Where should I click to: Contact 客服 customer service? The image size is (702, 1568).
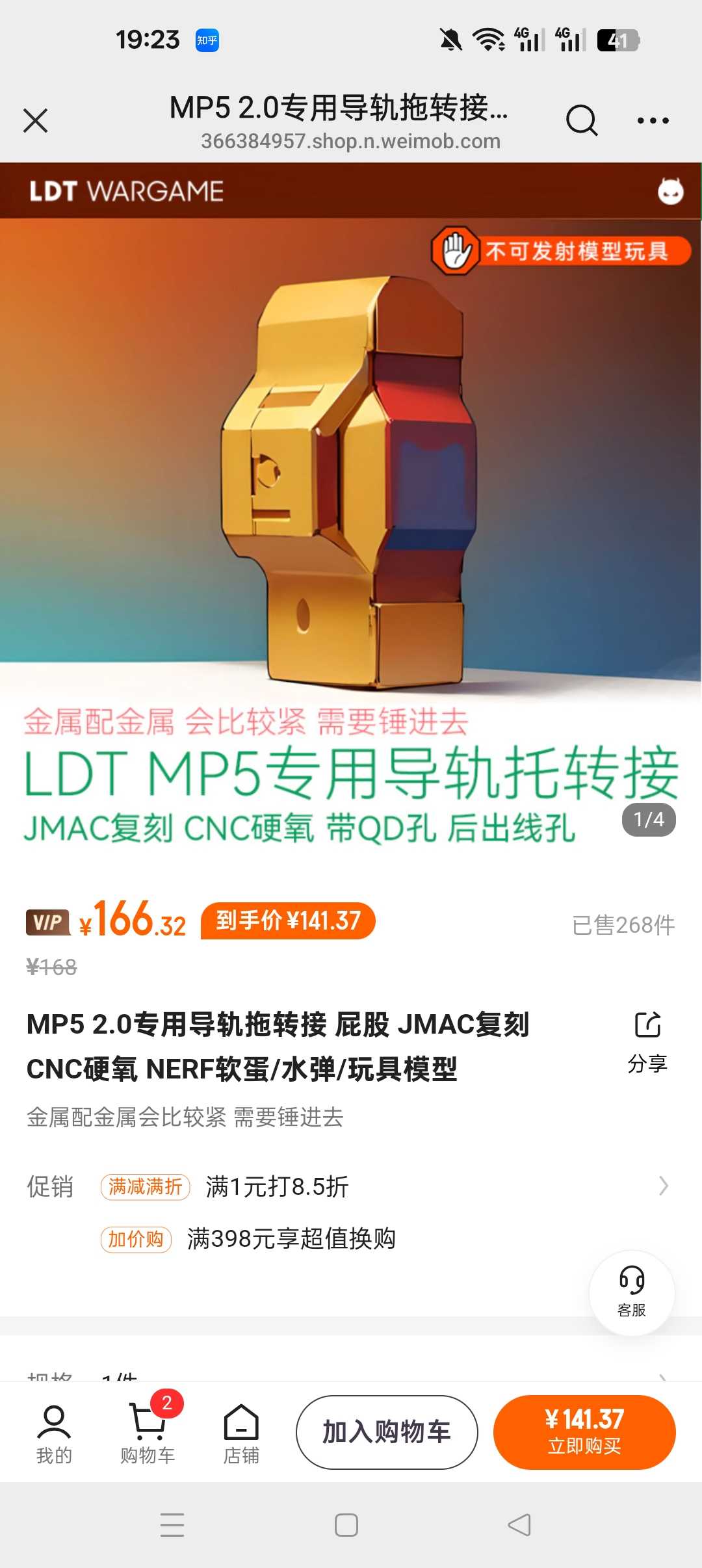click(631, 1292)
